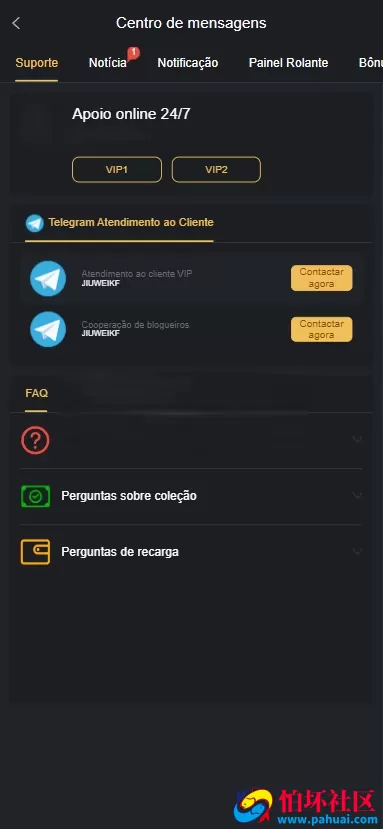Switch to the Notícia tab
This screenshot has height=829, width=383.
[108, 62]
